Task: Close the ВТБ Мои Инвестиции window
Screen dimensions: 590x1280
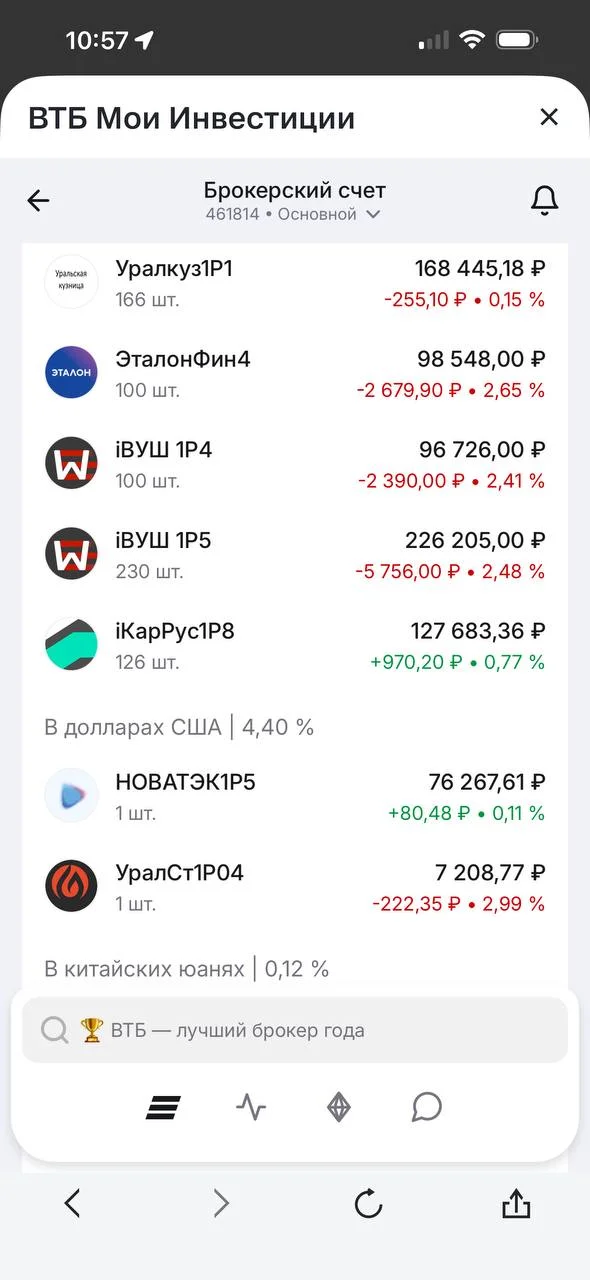Action: 549,117
